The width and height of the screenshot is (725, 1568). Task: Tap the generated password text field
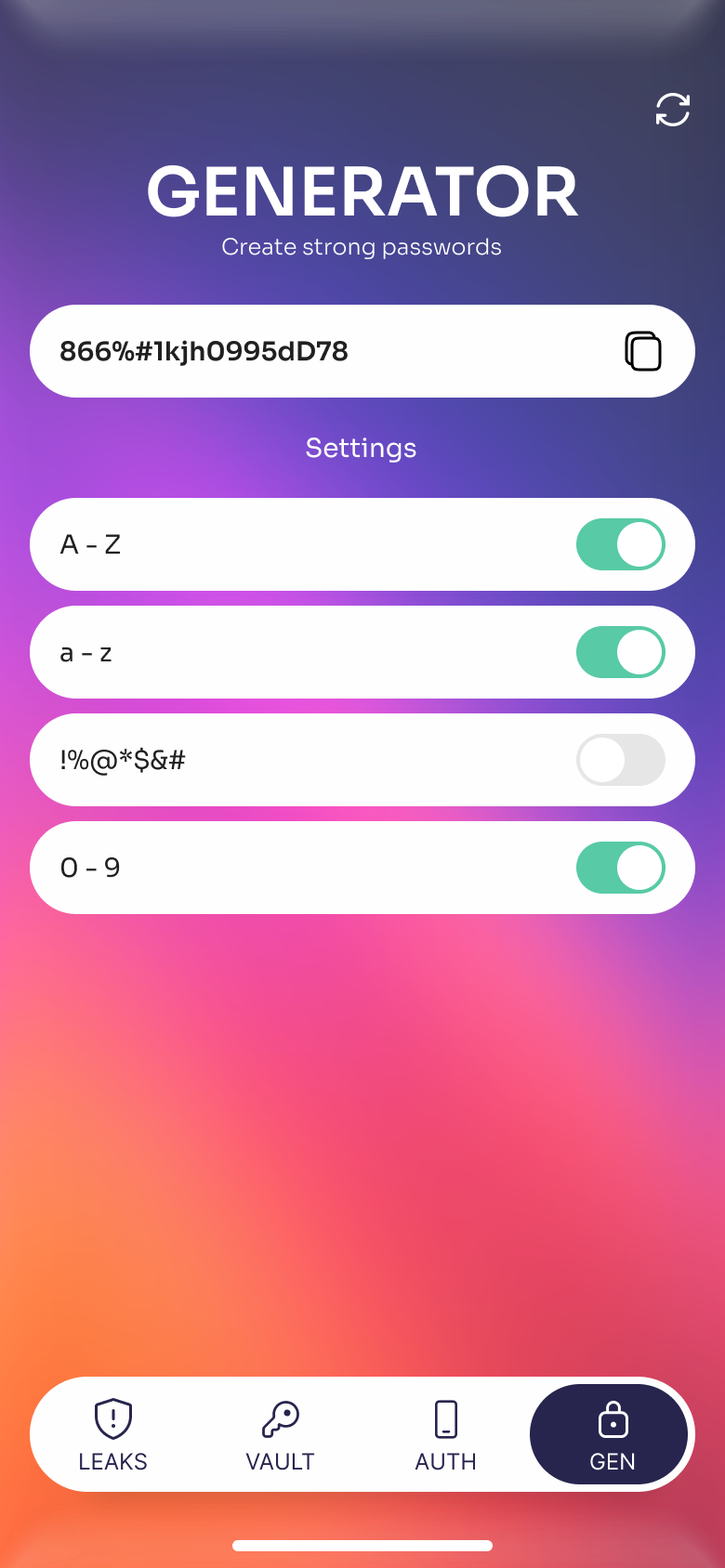(279, 351)
